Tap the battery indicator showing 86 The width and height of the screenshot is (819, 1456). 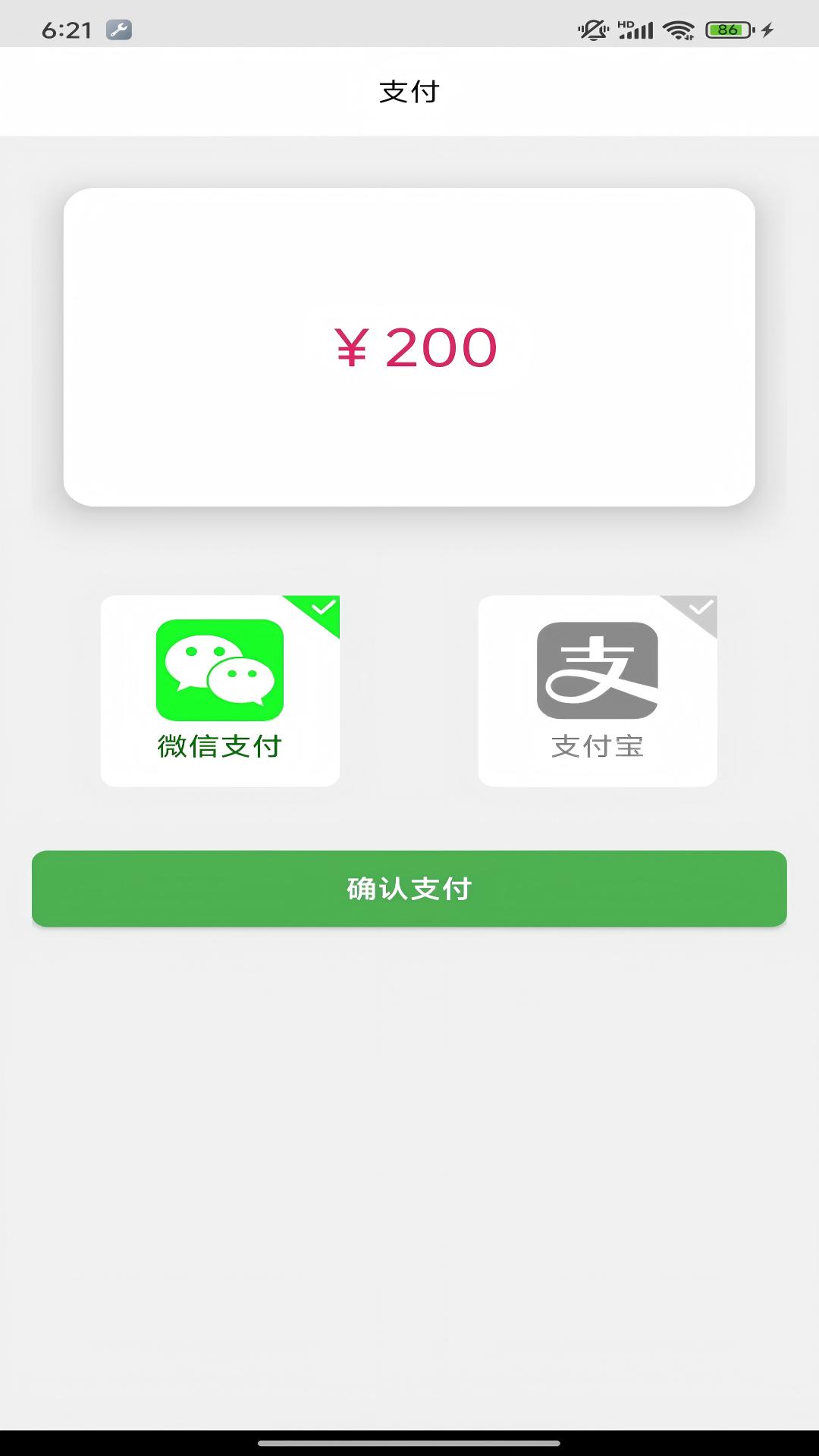[726, 29]
